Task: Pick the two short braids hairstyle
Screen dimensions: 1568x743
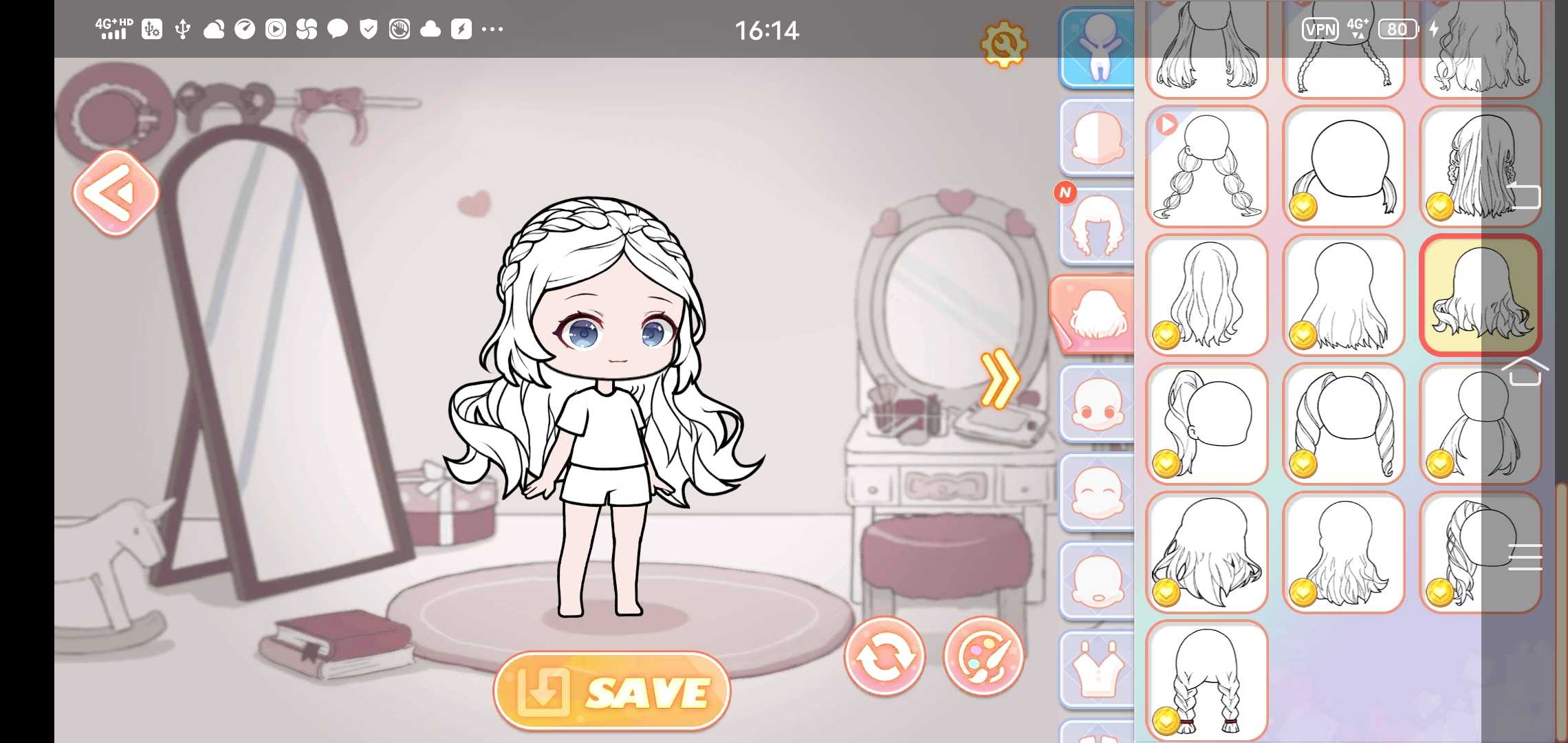Action: tap(1207, 681)
